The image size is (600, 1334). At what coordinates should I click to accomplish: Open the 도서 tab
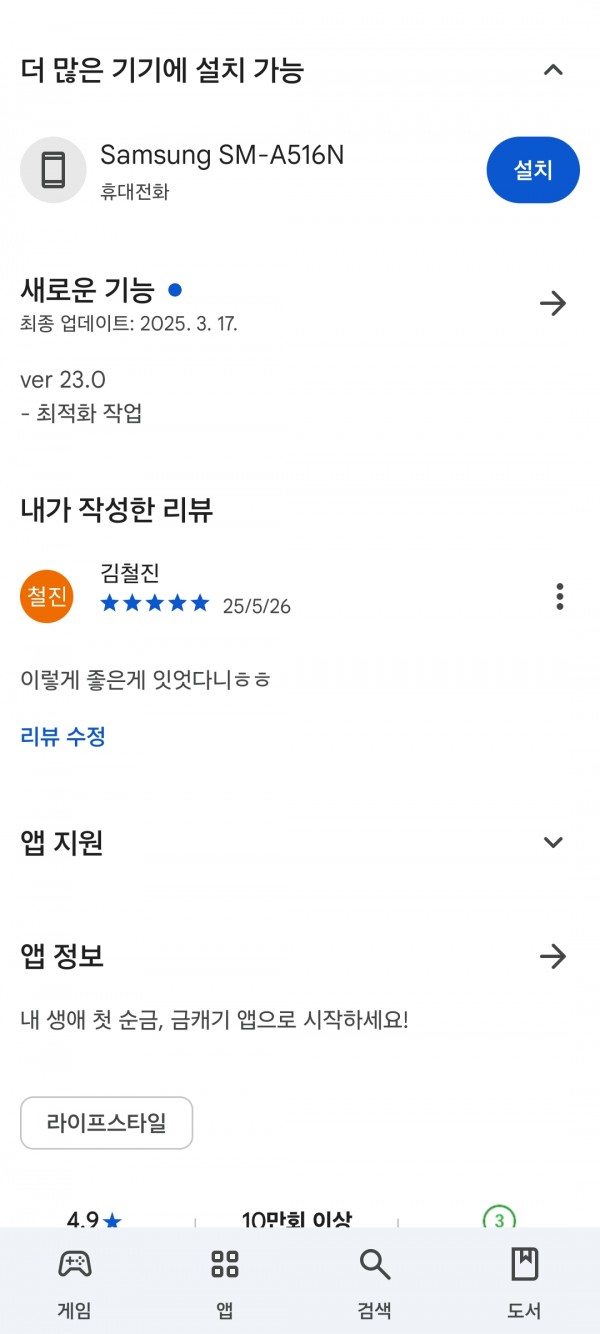(525, 1282)
